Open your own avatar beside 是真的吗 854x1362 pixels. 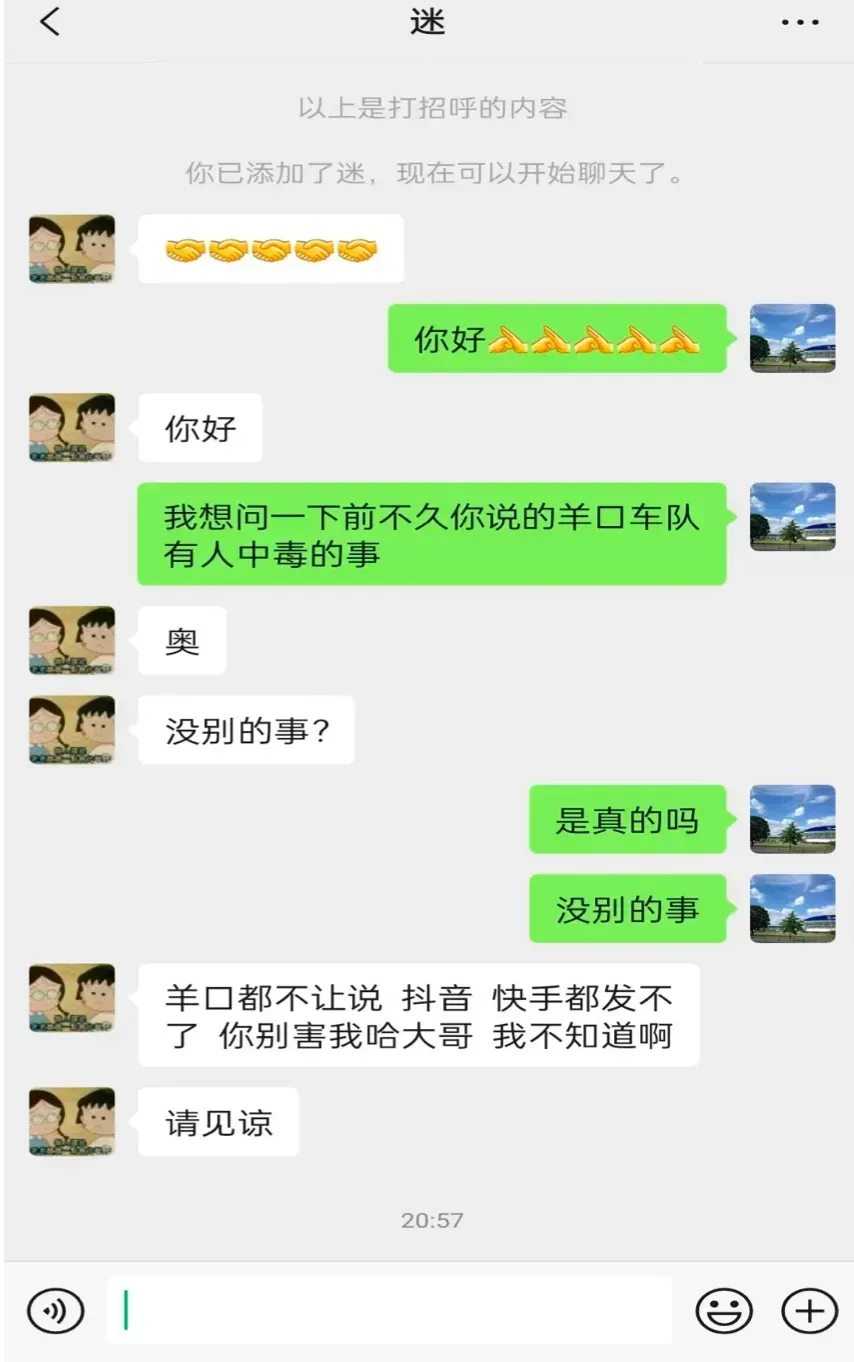pos(792,819)
